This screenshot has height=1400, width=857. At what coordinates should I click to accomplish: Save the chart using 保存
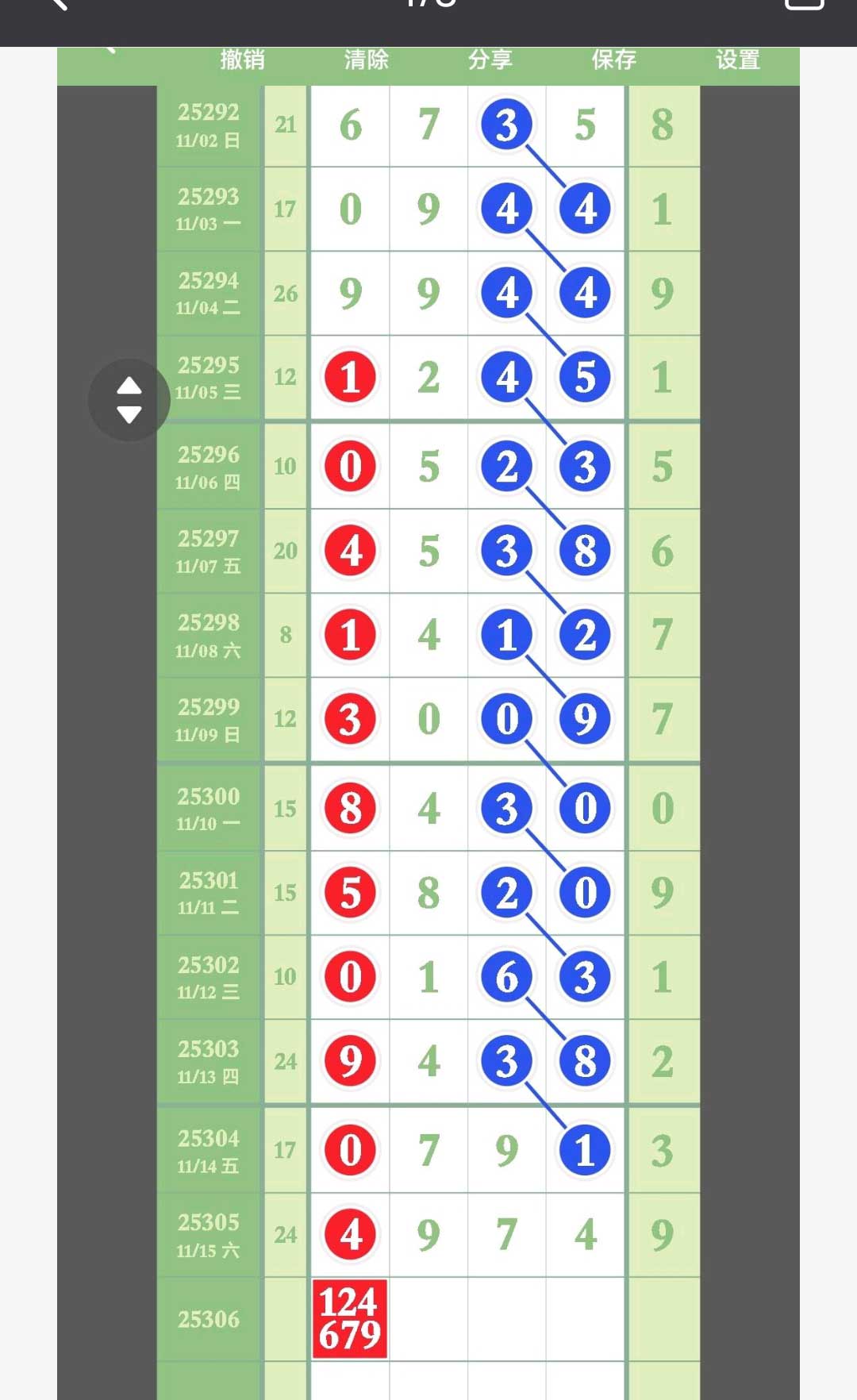click(614, 60)
